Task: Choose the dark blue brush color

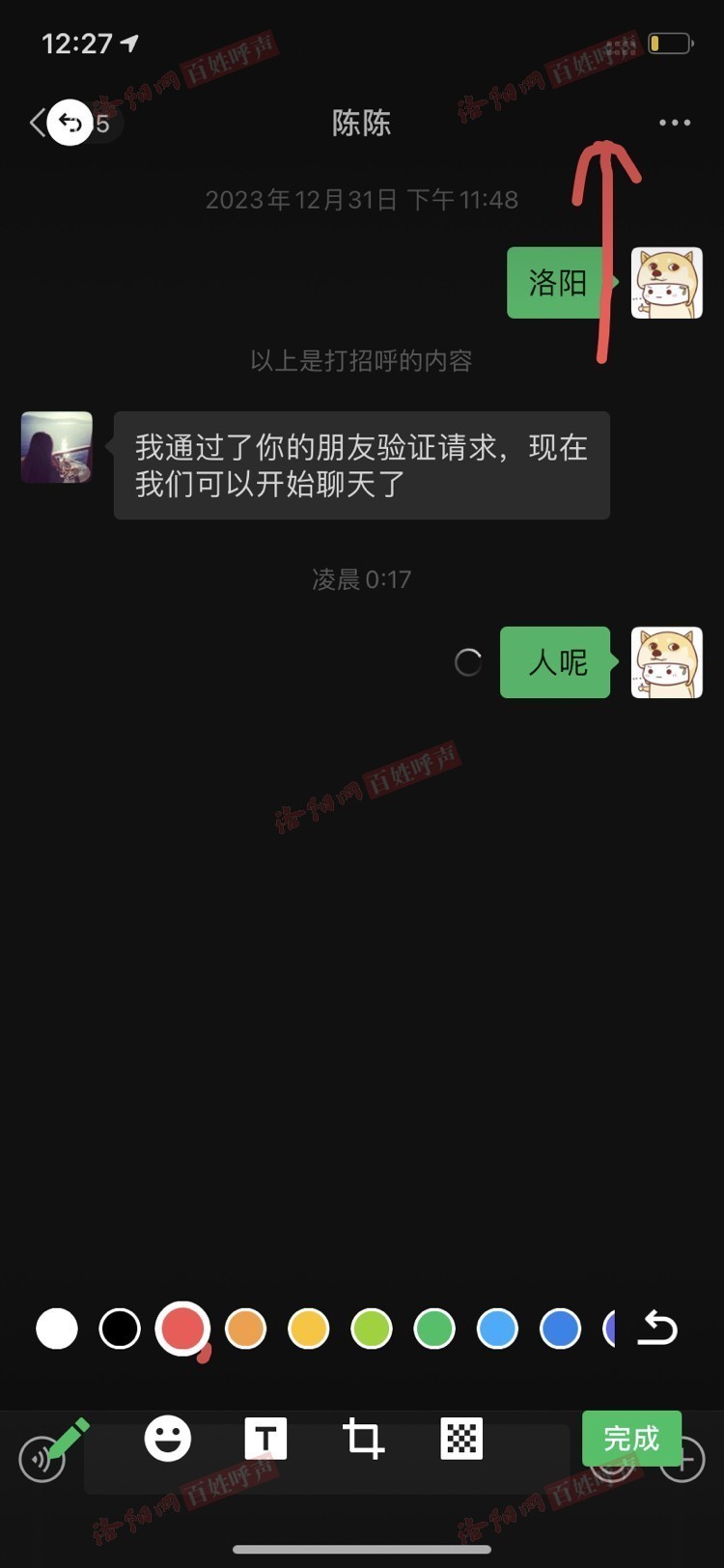Action: click(x=560, y=1329)
